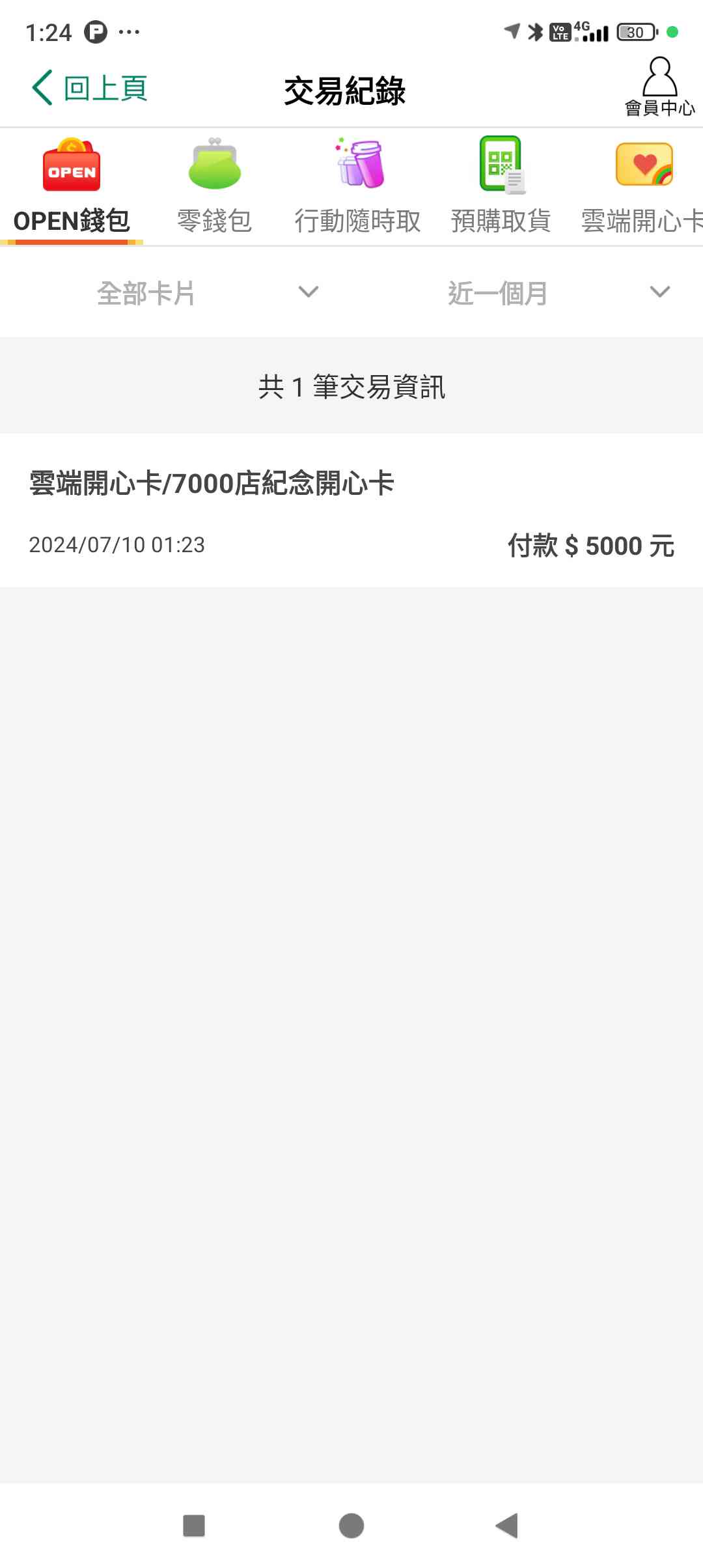Open 會員中心 member center
This screenshot has height=1568, width=703.
tap(659, 87)
